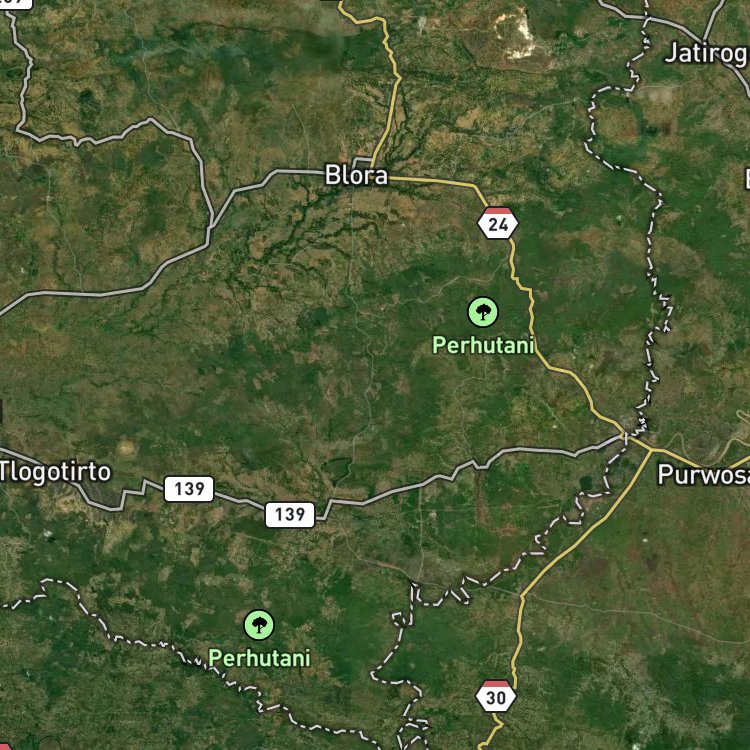Select the Perhutani forest marker near route 24

click(x=483, y=312)
